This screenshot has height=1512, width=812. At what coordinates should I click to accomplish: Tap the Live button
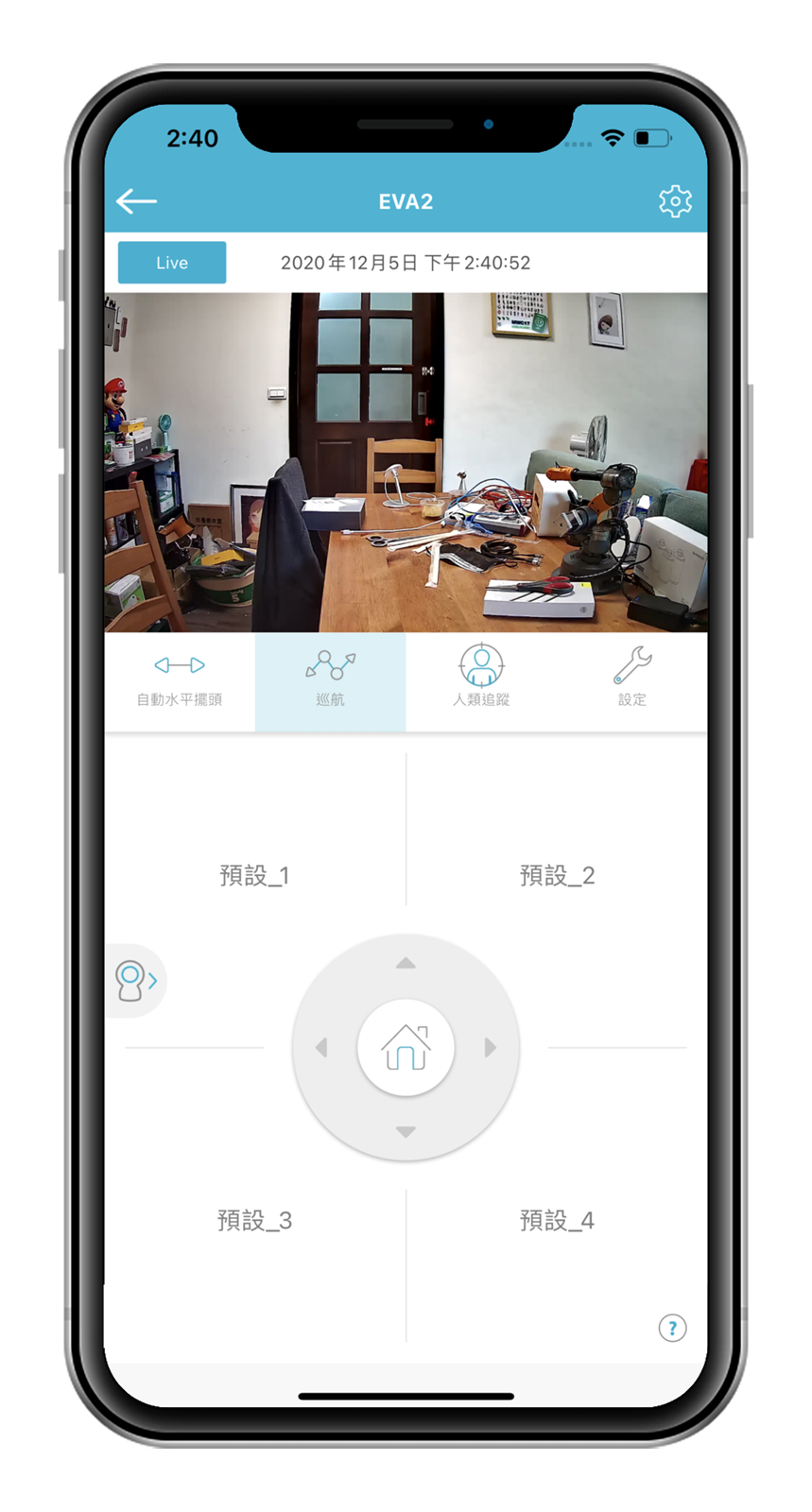[172, 263]
